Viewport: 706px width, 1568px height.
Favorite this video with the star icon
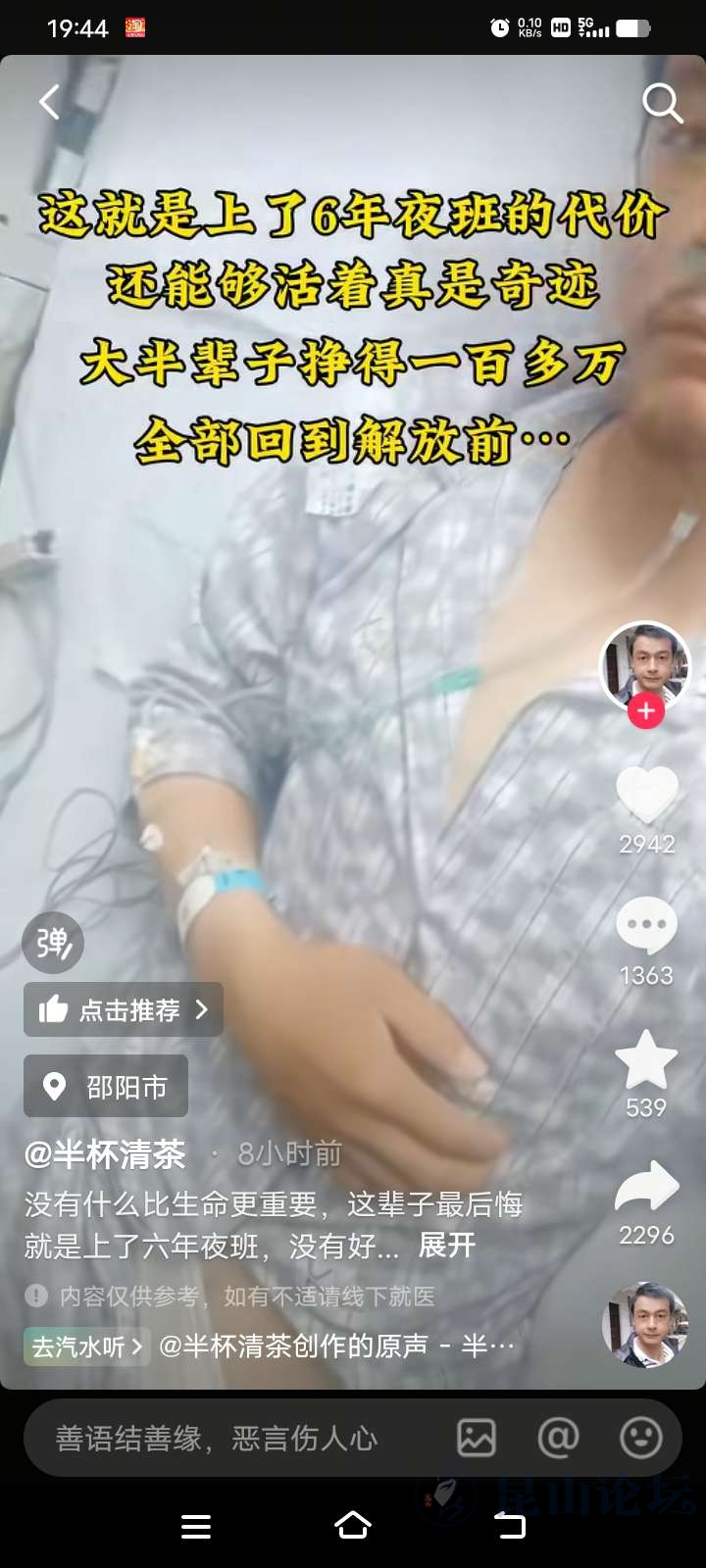(646, 1060)
